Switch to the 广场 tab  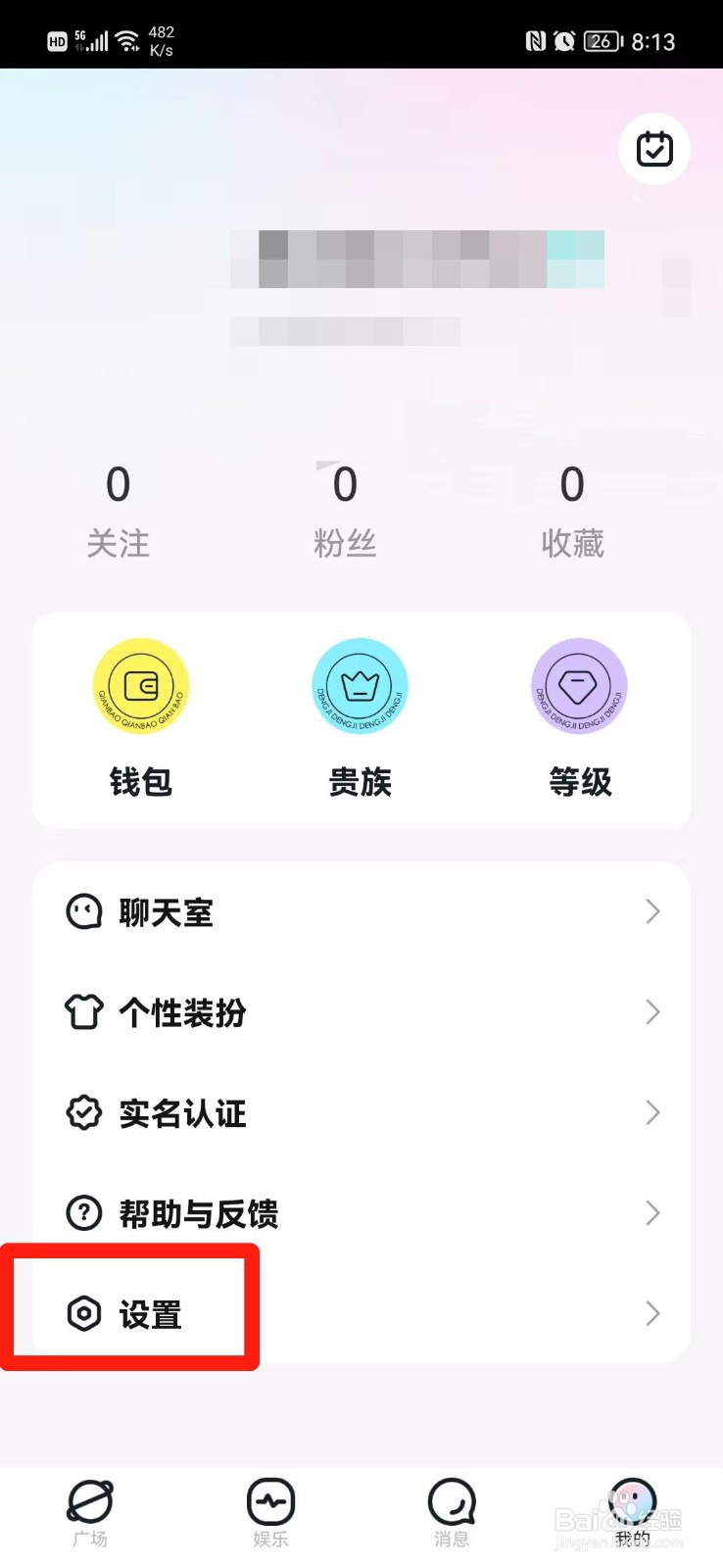point(90,1513)
